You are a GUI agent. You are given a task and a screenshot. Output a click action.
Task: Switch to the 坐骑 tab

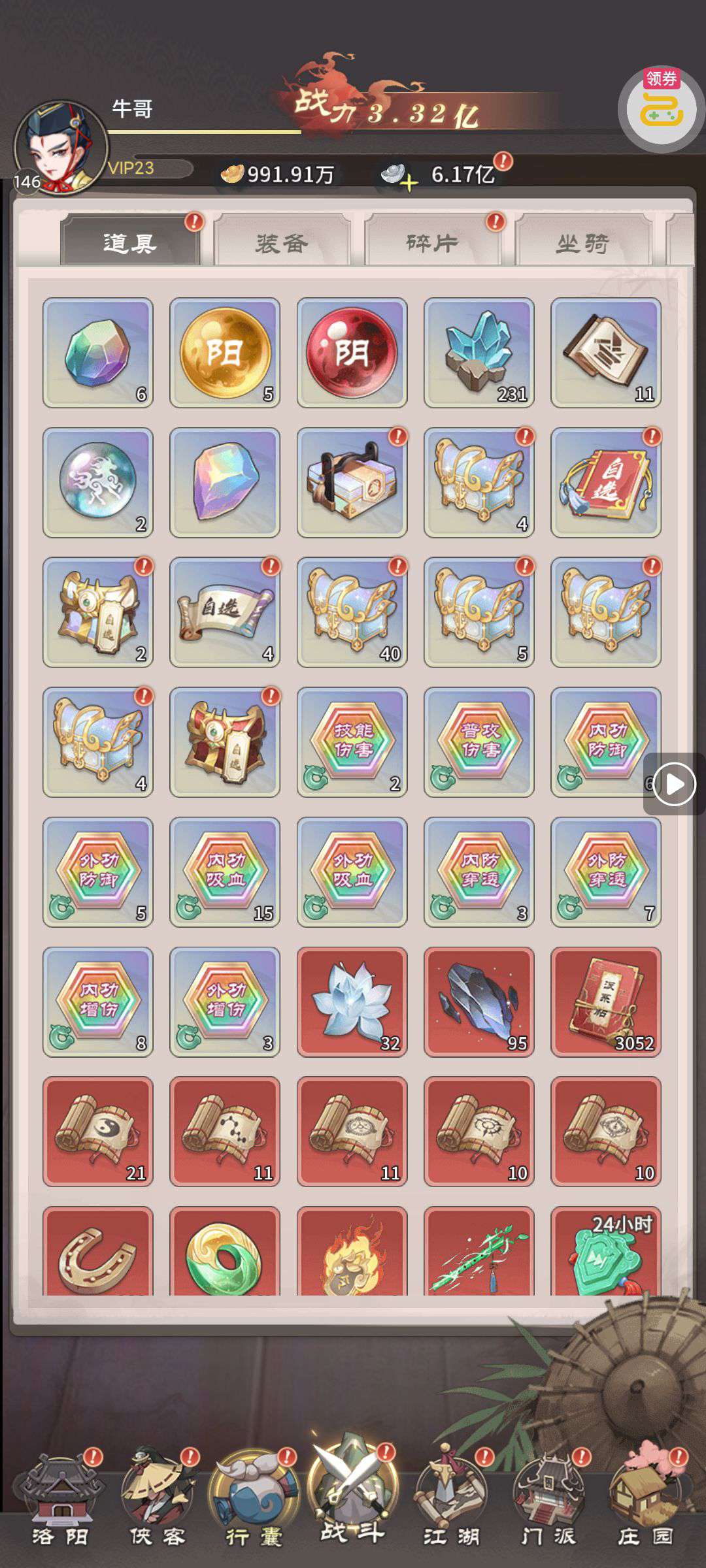pyautogui.click(x=582, y=243)
